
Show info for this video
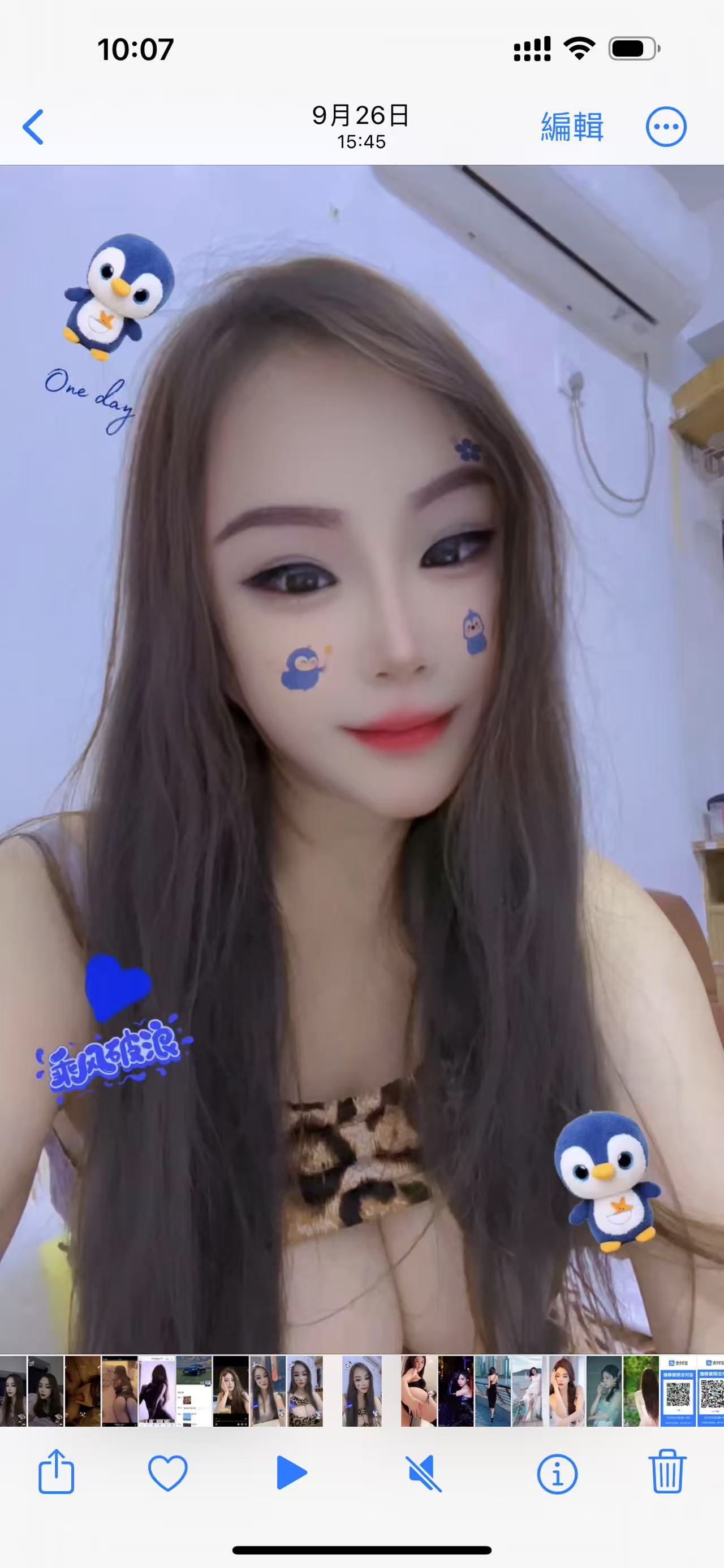point(557,1472)
